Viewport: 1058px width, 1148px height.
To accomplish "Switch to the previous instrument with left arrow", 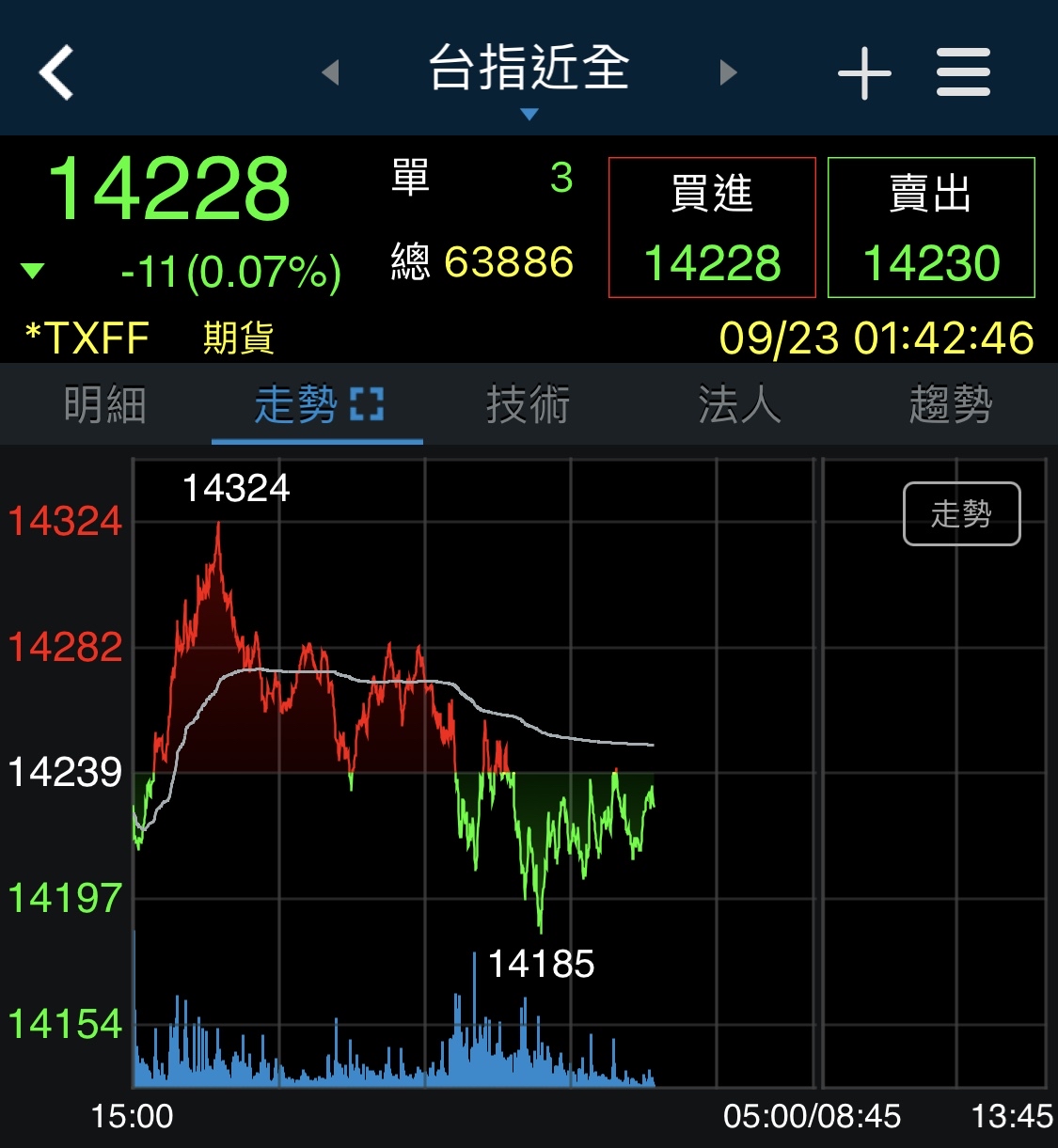I will tap(330, 72).
